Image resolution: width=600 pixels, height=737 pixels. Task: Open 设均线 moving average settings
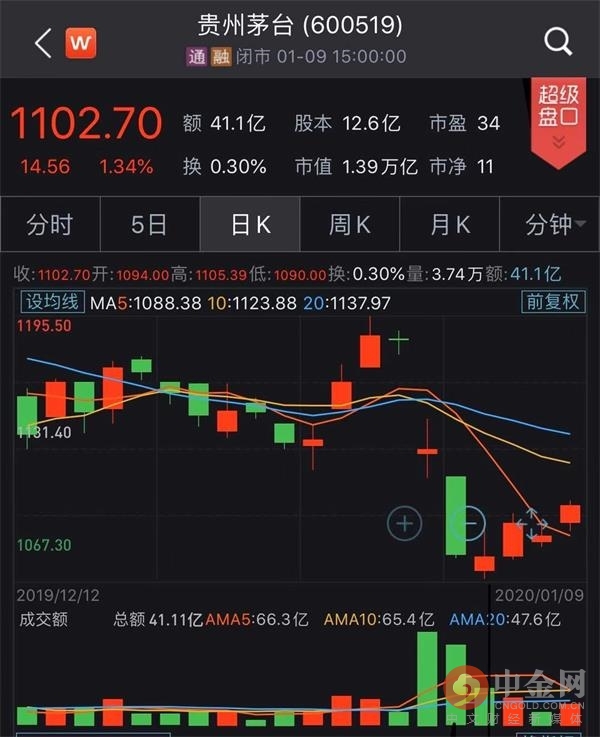point(52,302)
